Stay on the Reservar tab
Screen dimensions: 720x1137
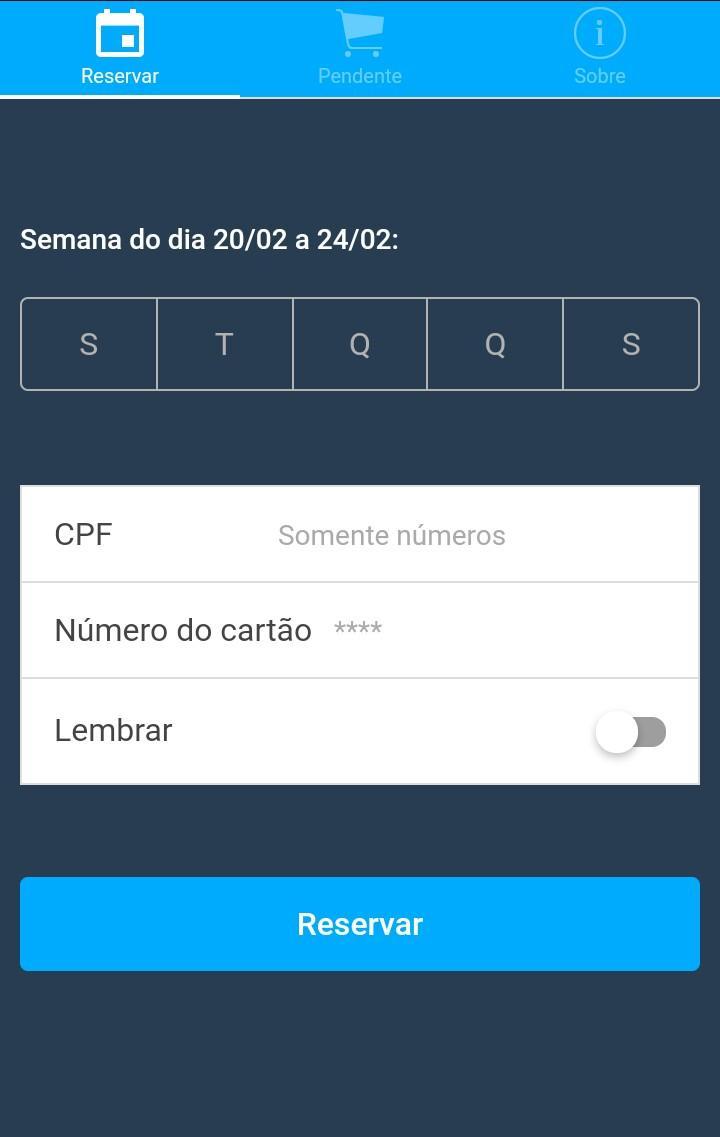point(119,48)
